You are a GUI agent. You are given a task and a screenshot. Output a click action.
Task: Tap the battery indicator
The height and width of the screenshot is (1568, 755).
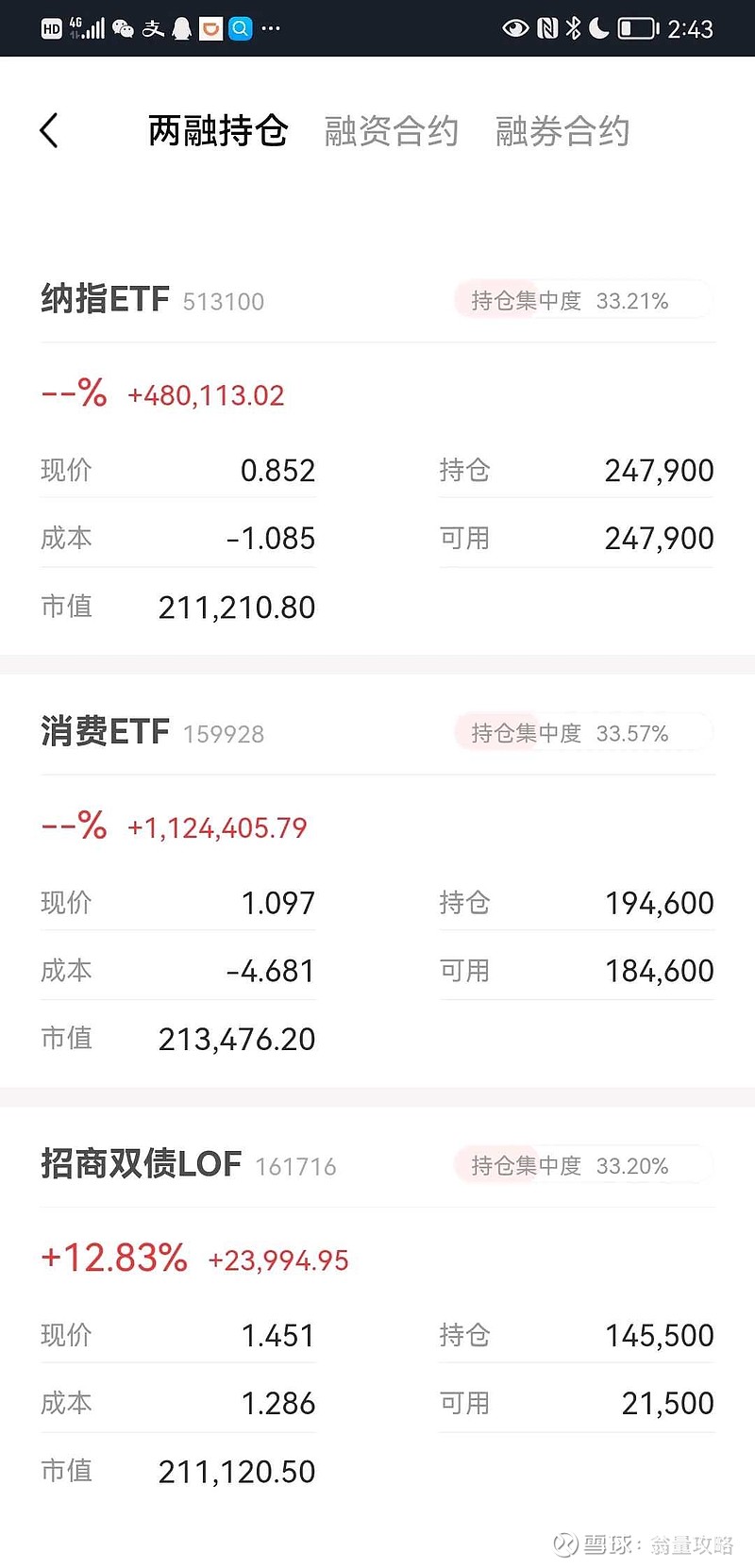635,28
